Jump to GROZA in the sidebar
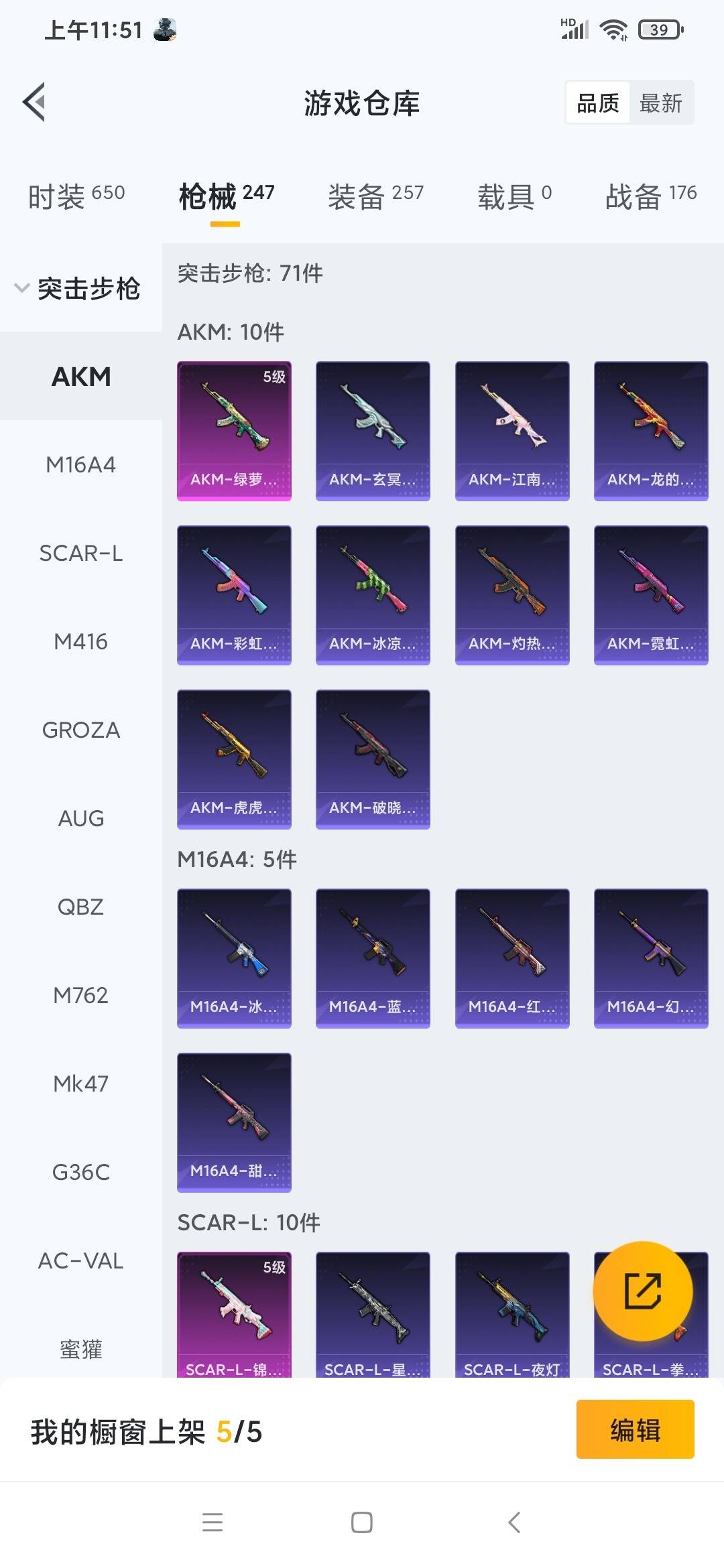 [x=81, y=730]
